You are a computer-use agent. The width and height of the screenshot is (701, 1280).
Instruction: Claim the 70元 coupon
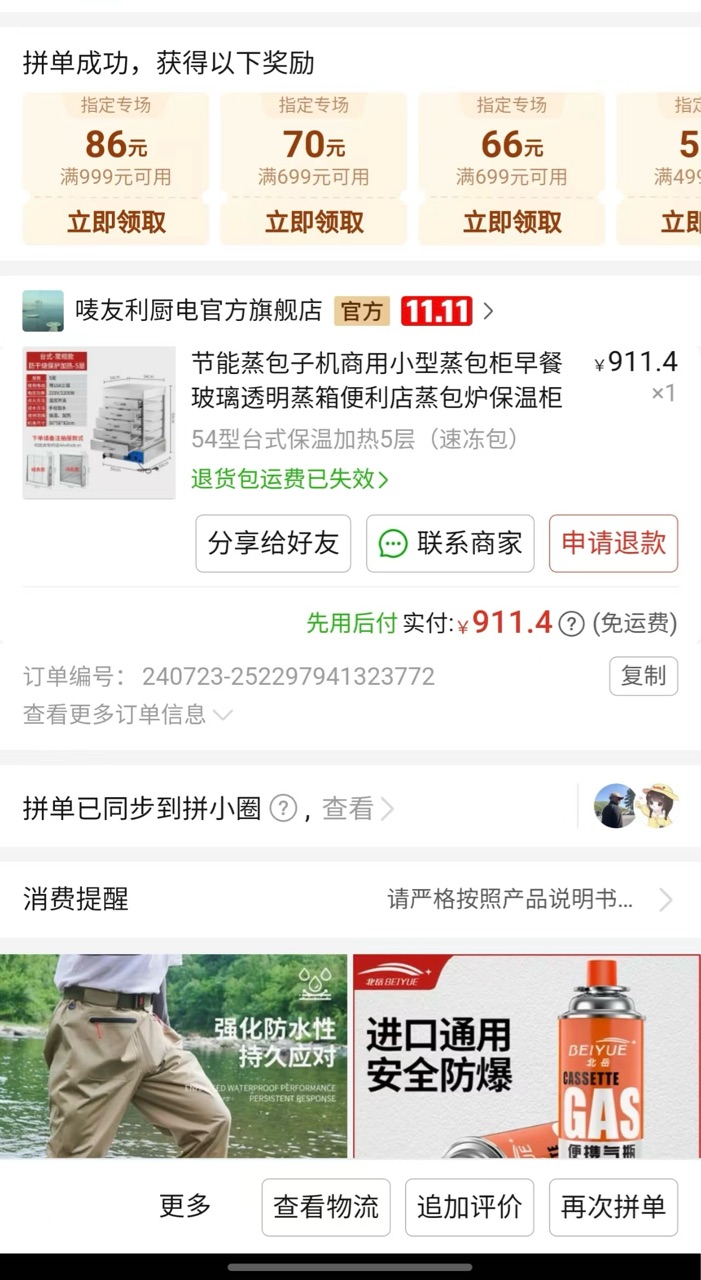coord(314,222)
